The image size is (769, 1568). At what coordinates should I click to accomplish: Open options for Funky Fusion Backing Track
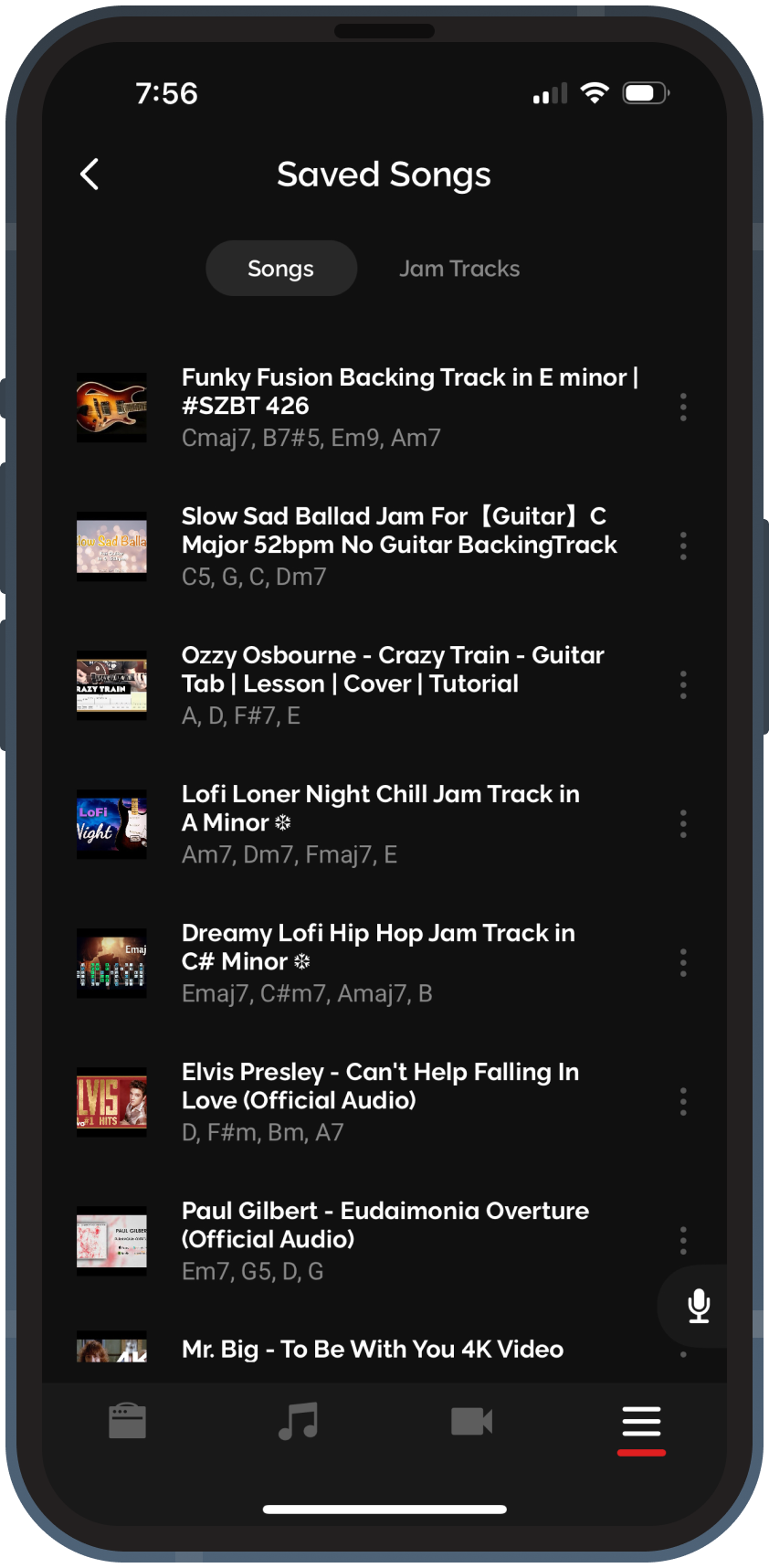[x=683, y=407]
